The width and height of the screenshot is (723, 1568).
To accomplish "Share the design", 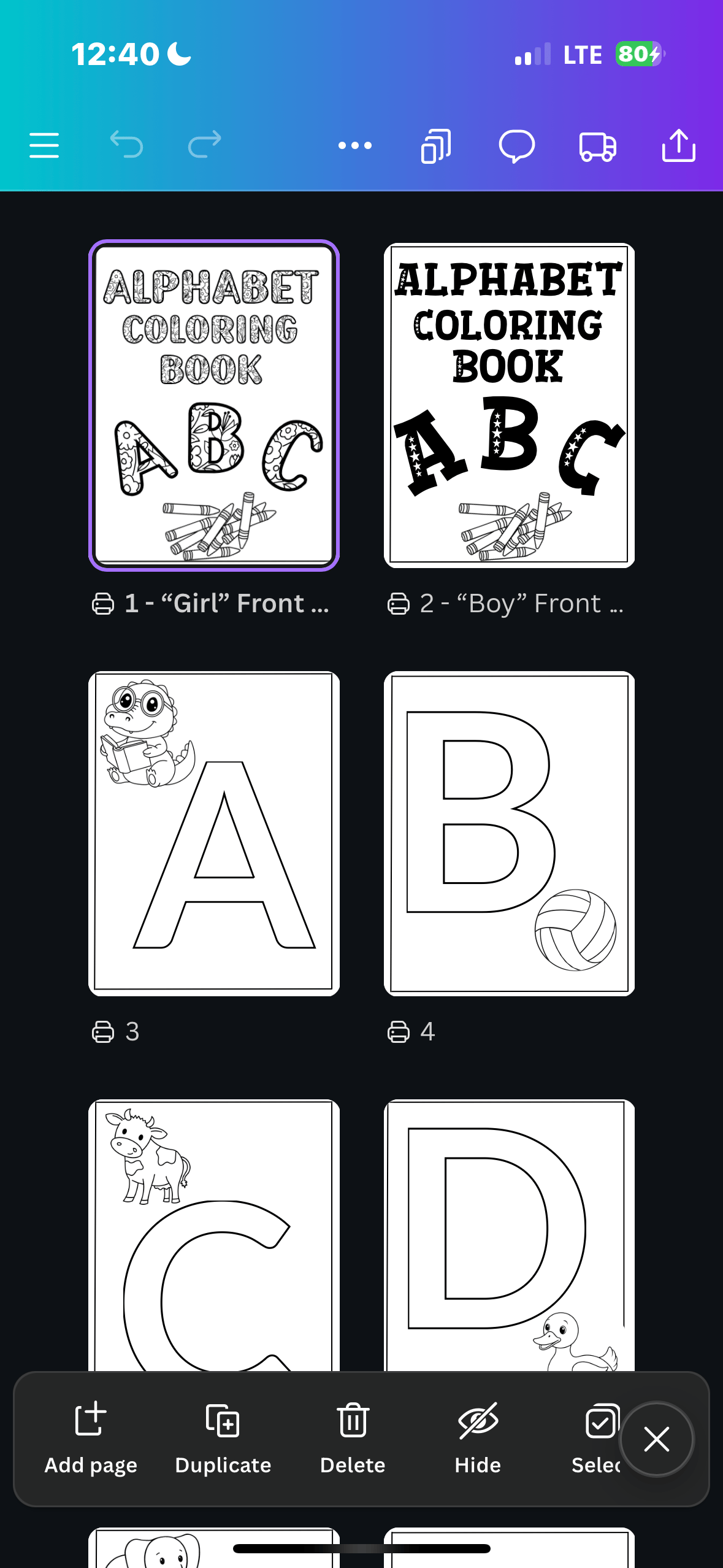I will tap(678, 145).
